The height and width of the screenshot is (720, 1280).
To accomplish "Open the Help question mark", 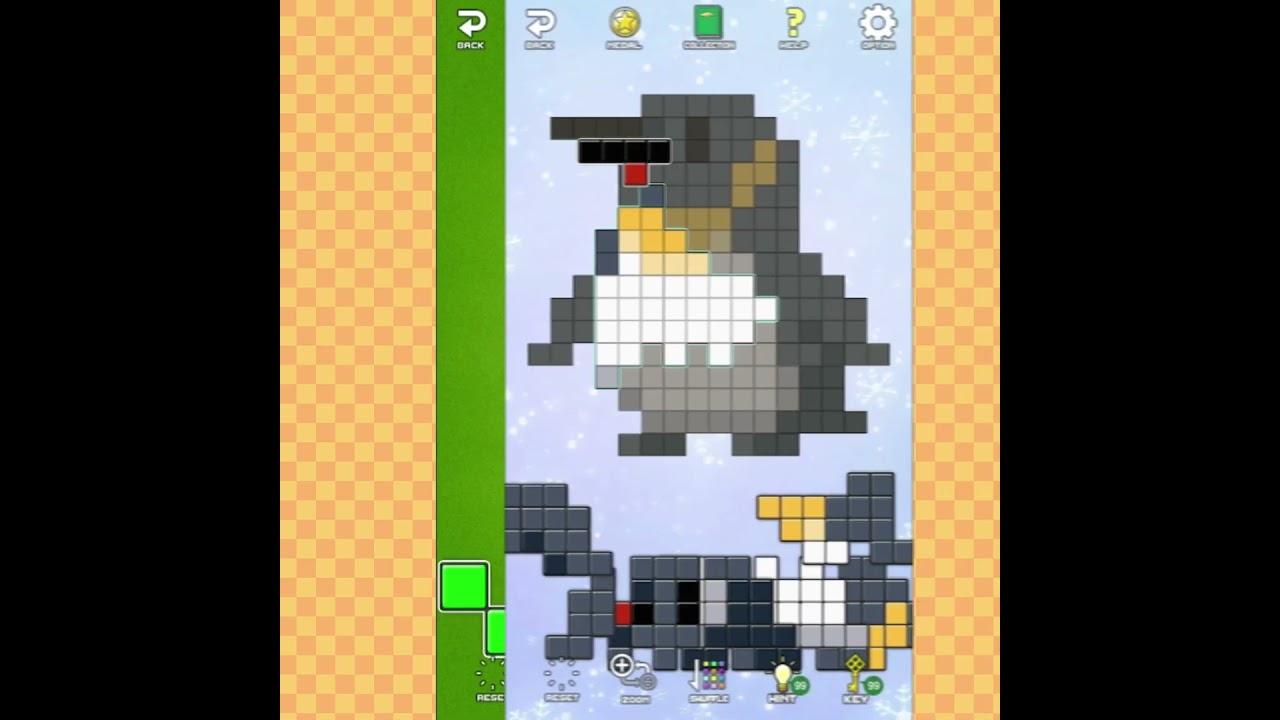I will (x=794, y=27).
